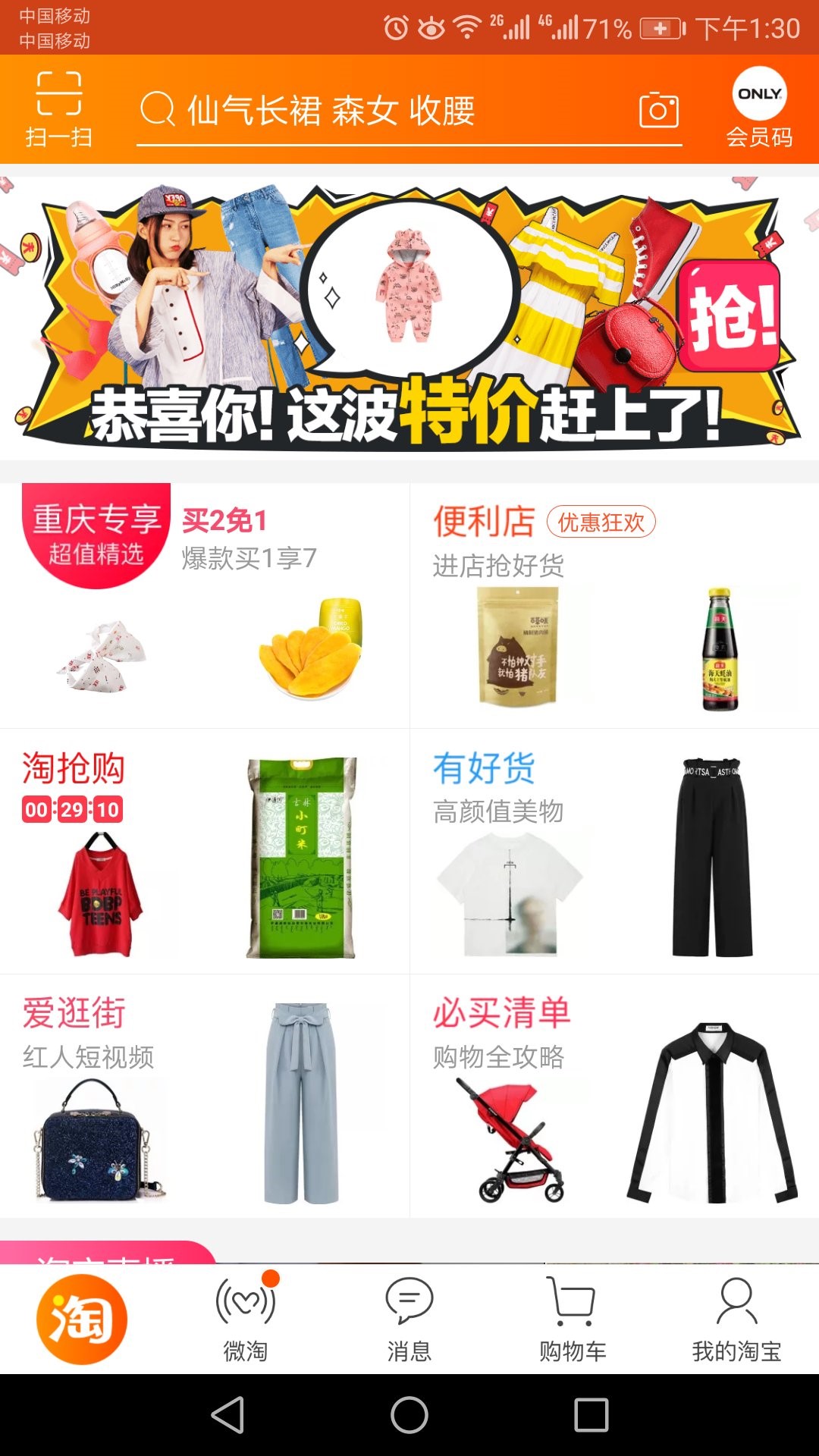819x1456 pixels.
Task: Open the 有好货 section
Action: click(x=484, y=768)
